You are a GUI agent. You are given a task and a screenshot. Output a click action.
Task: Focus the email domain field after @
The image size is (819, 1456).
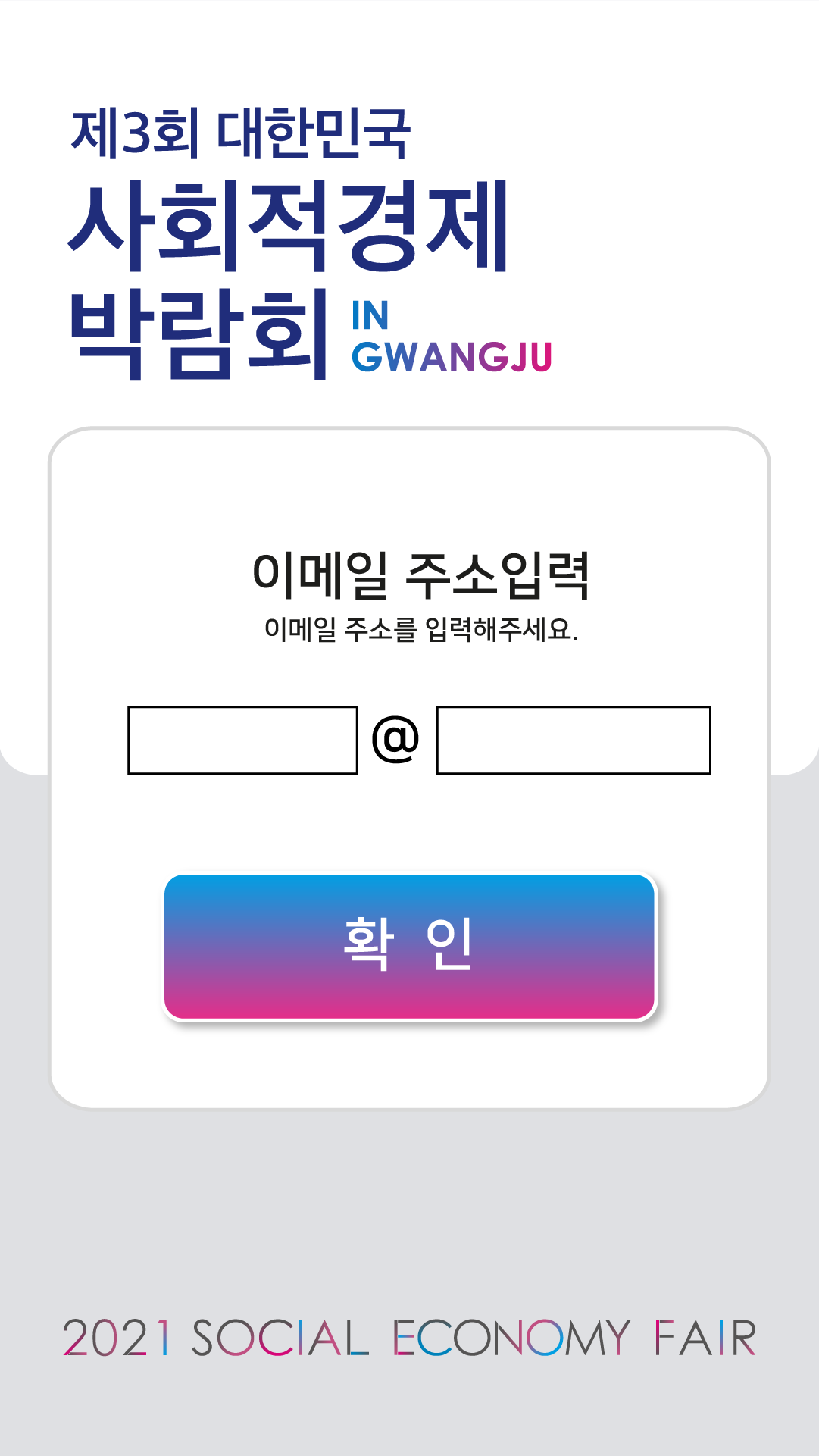tap(574, 740)
